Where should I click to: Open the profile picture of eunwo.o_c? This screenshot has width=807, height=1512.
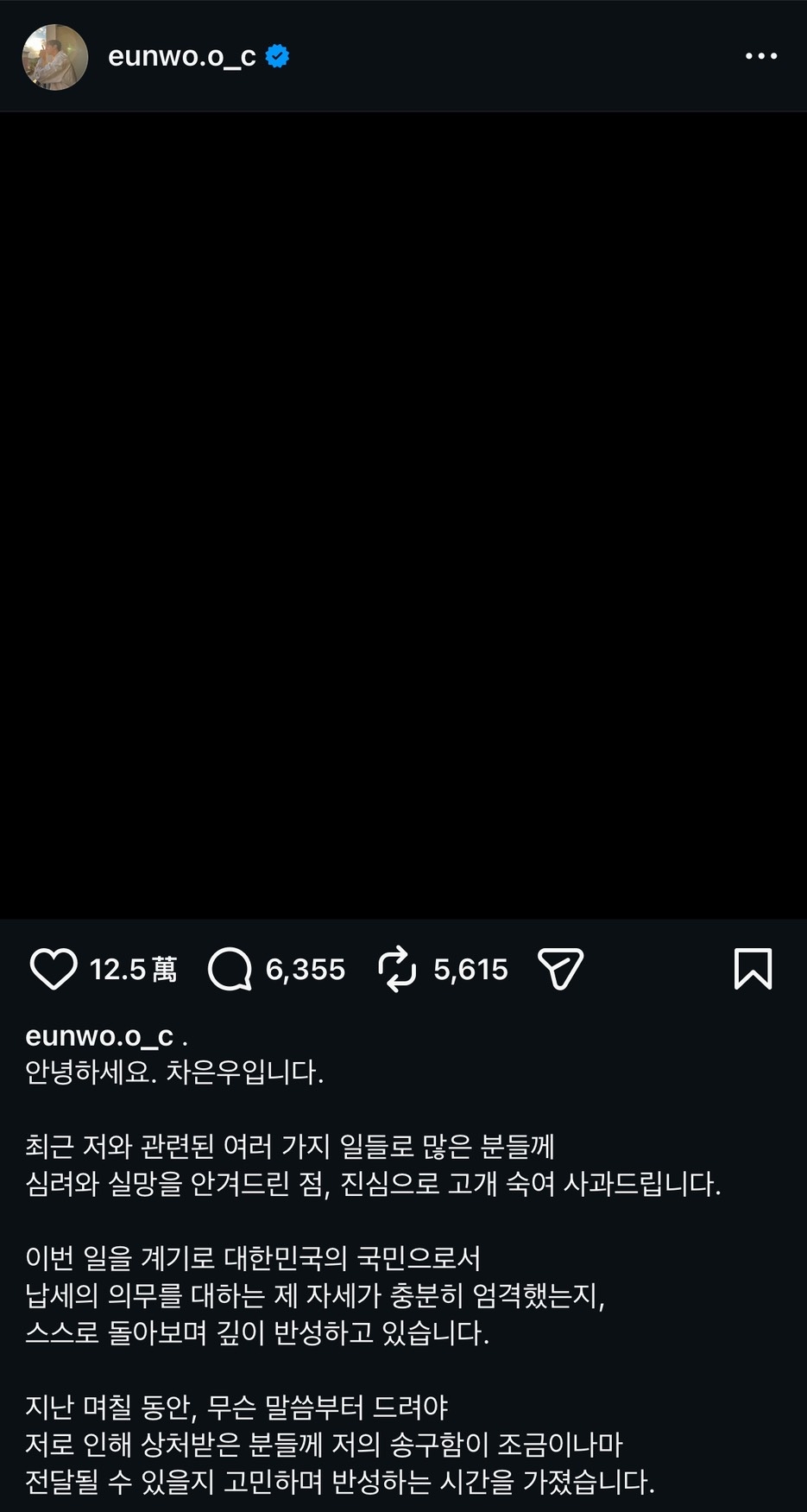coord(55,57)
